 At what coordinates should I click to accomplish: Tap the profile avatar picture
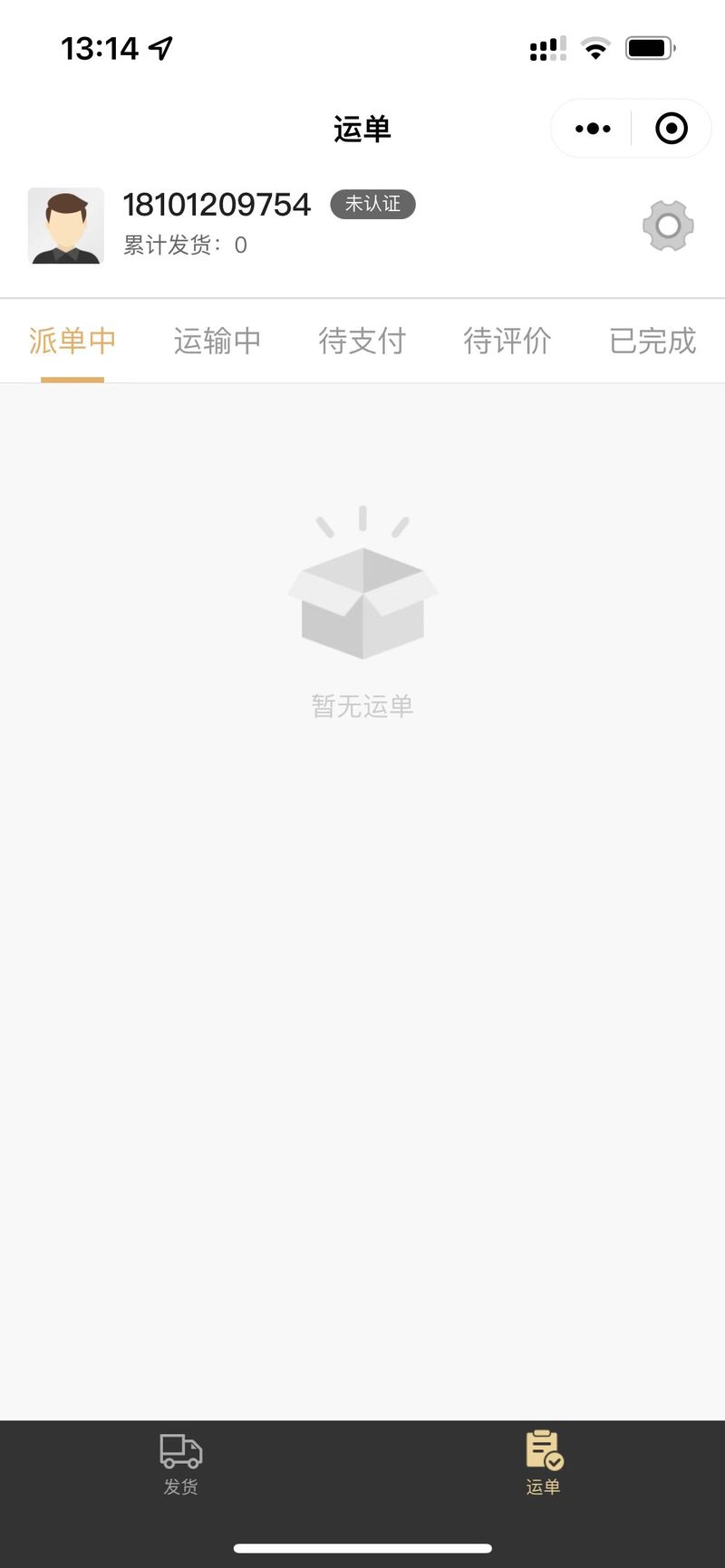pos(66,226)
